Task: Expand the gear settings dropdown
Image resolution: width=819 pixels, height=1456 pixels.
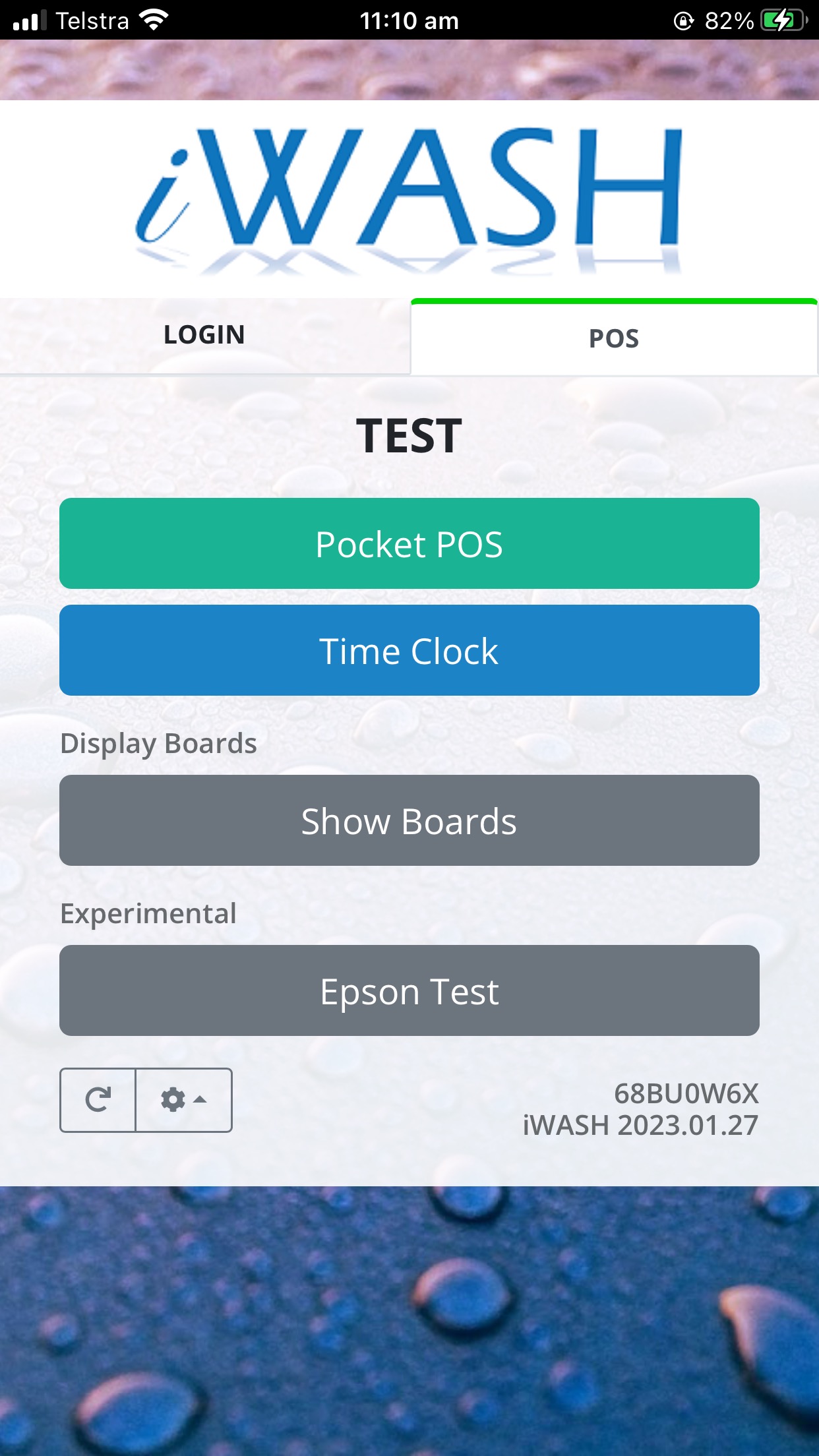Action: pyautogui.click(x=183, y=1100)
